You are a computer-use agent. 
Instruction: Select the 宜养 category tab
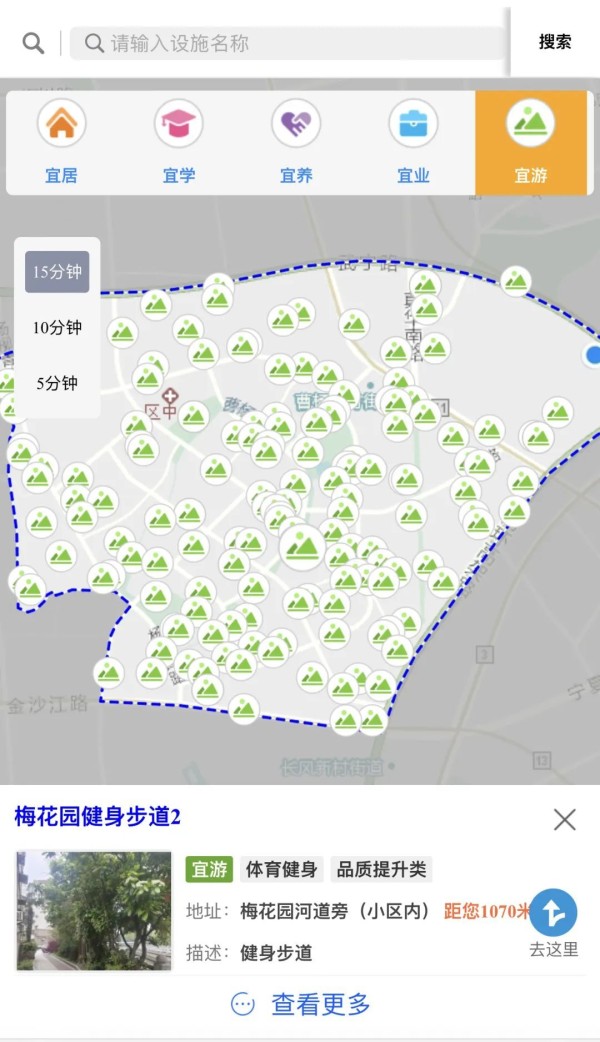(296, 143)
